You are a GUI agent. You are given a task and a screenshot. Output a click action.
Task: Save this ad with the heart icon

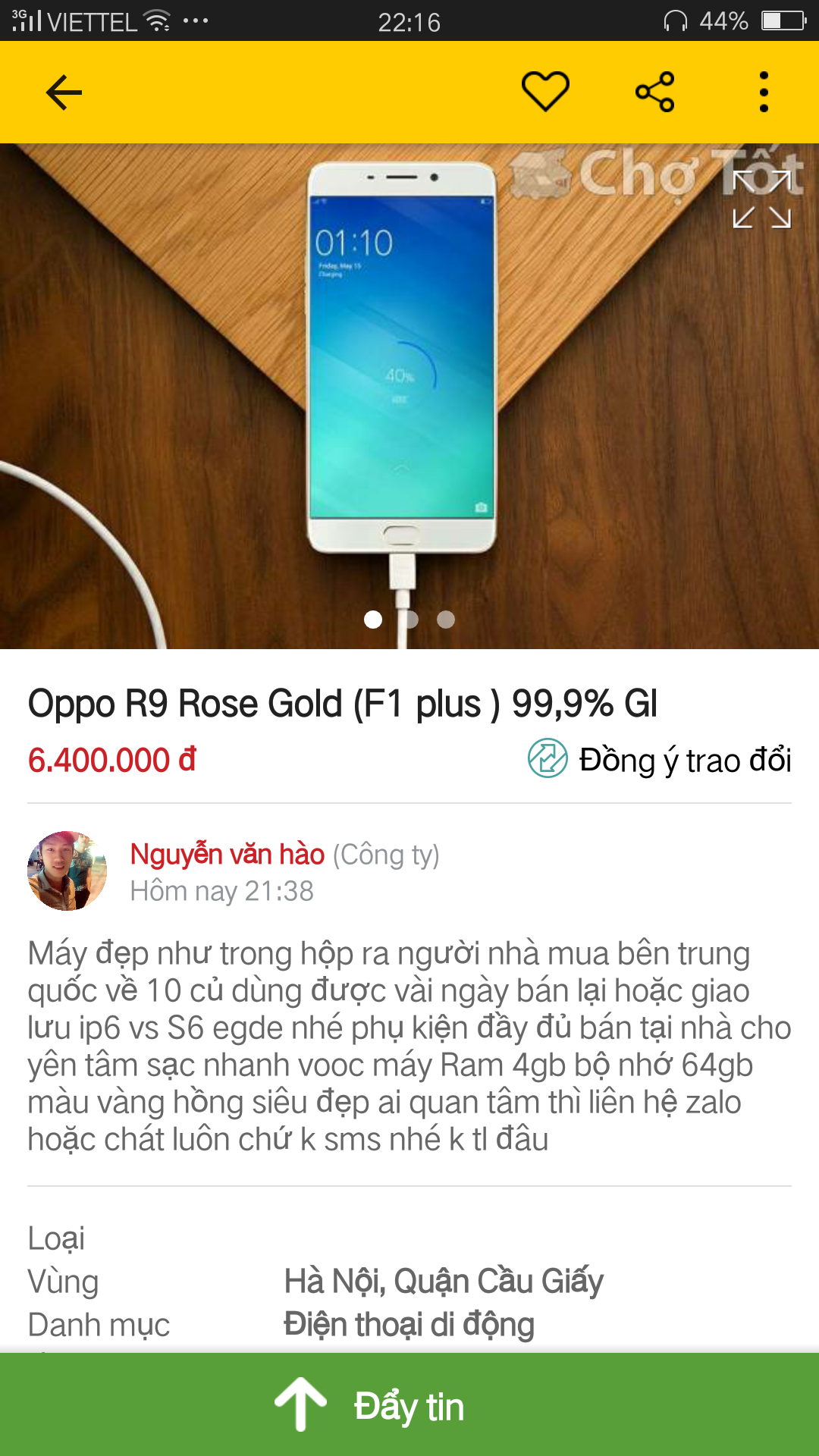click(545, 92)
